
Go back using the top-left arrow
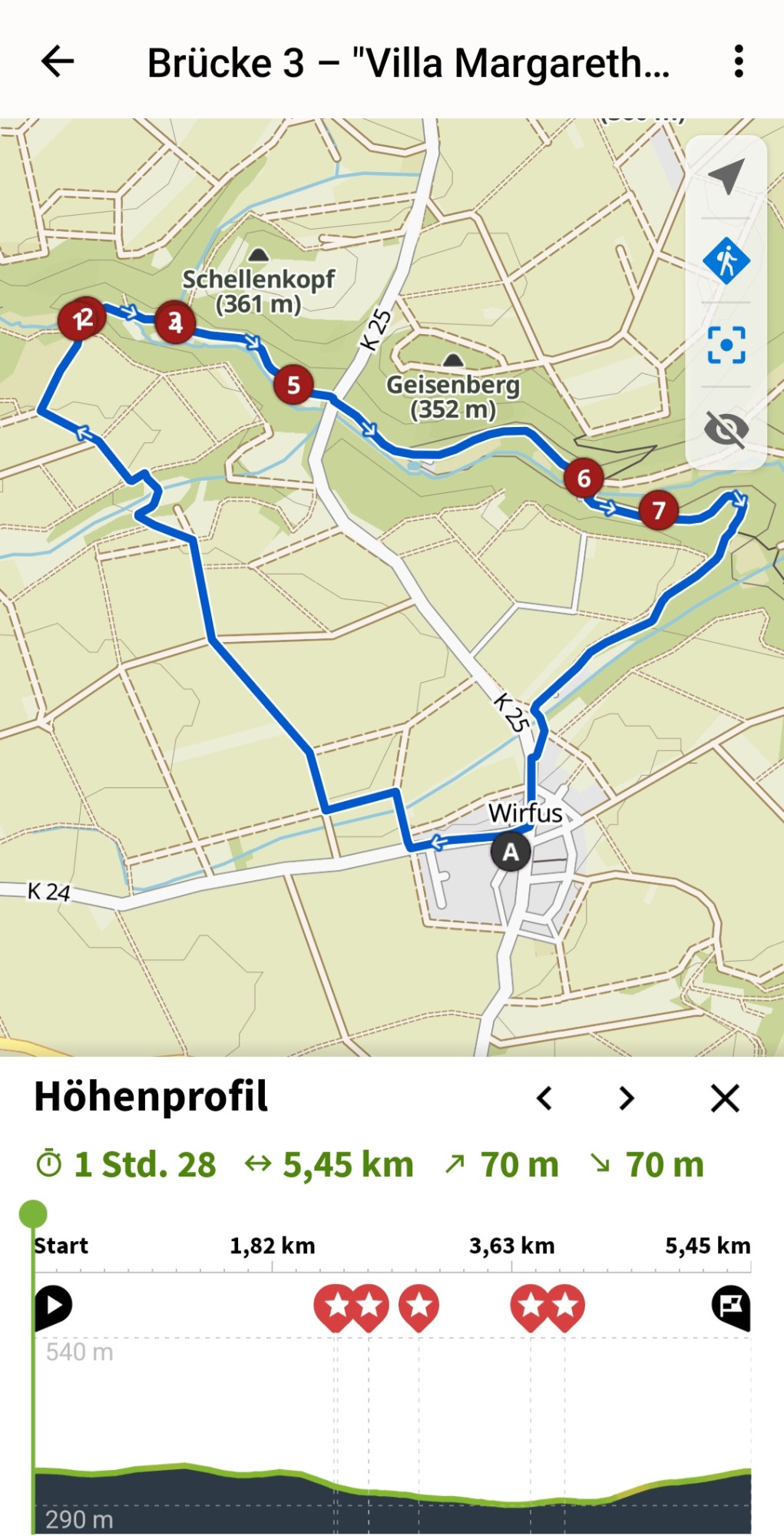click(x=58, y=61)
